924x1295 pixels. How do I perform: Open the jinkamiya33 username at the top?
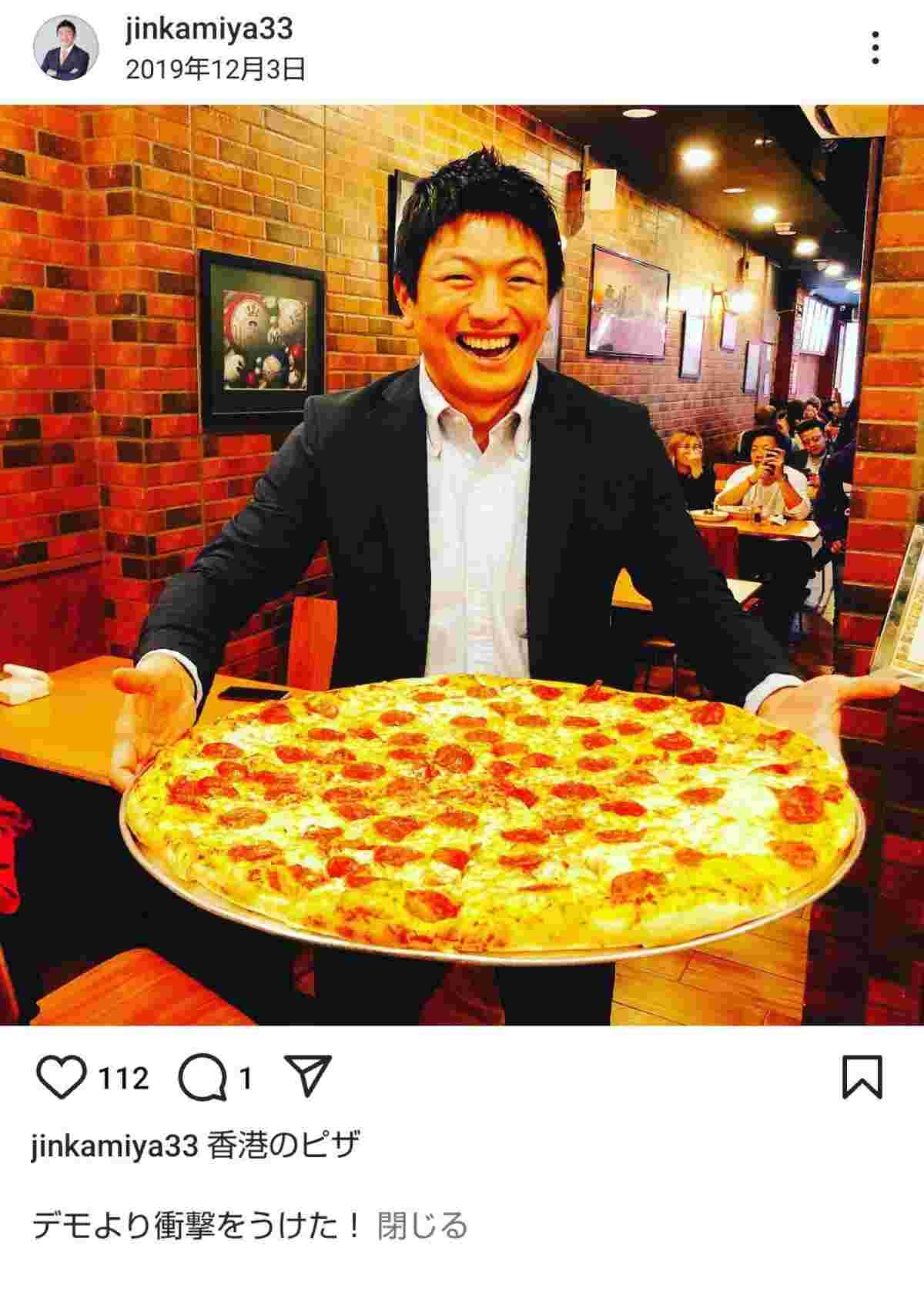(208, 29)
